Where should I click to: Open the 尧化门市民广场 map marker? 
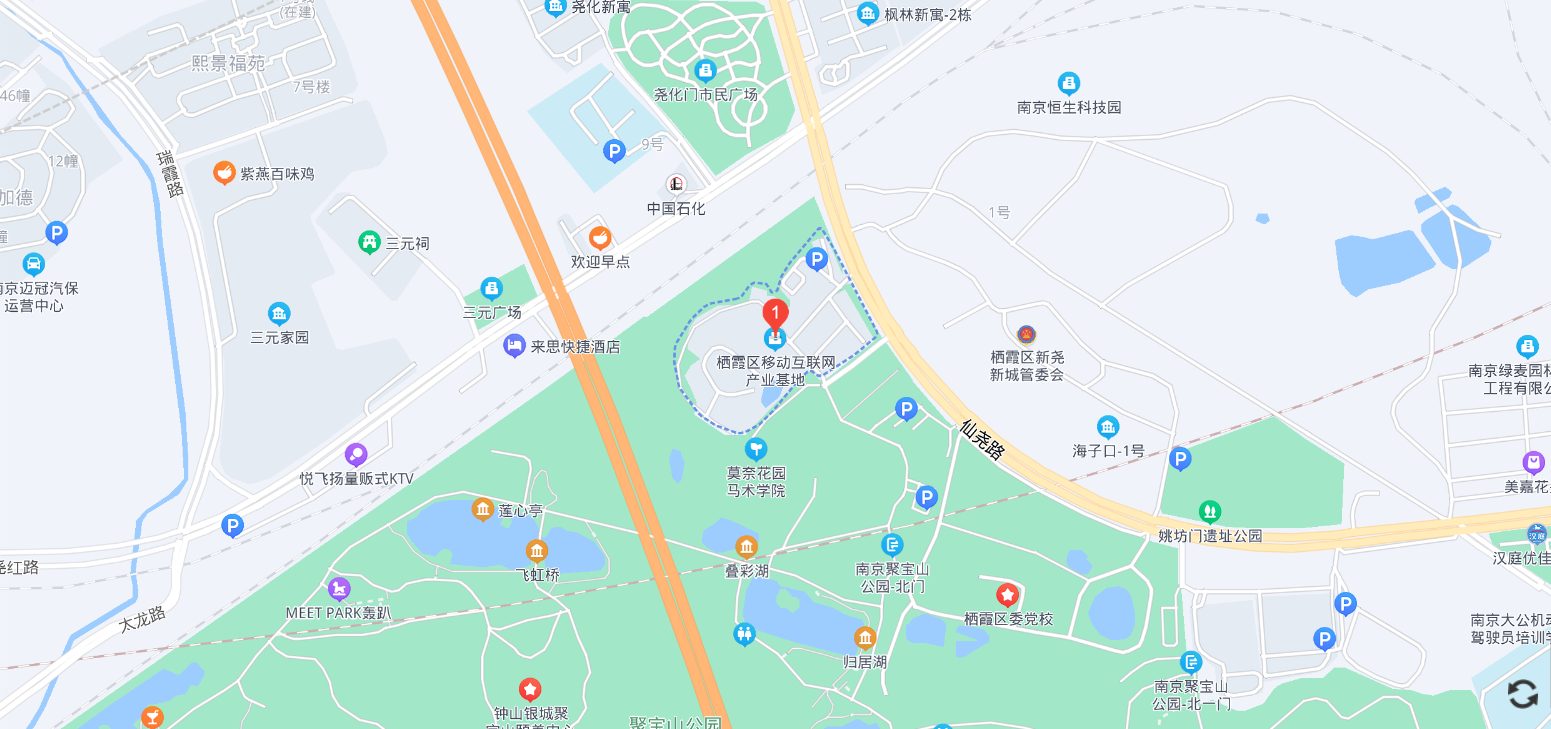point(706,71)
